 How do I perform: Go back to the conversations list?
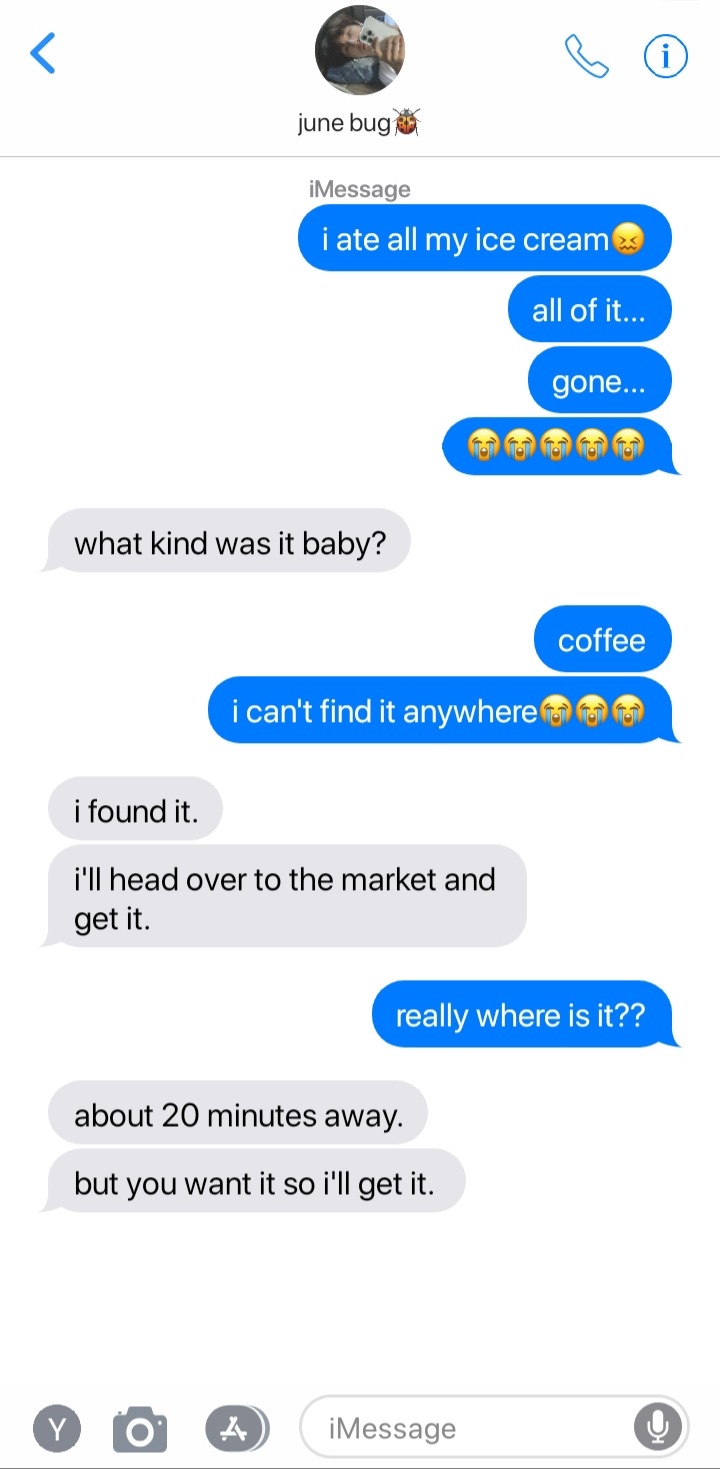[43, 54]
